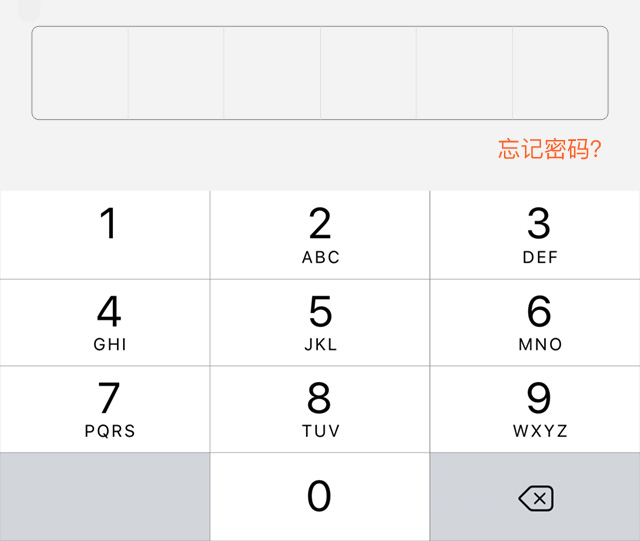Enter digit 1 on the keypad
This screenshot has width=640, height=541.
(x=105, y=234)
